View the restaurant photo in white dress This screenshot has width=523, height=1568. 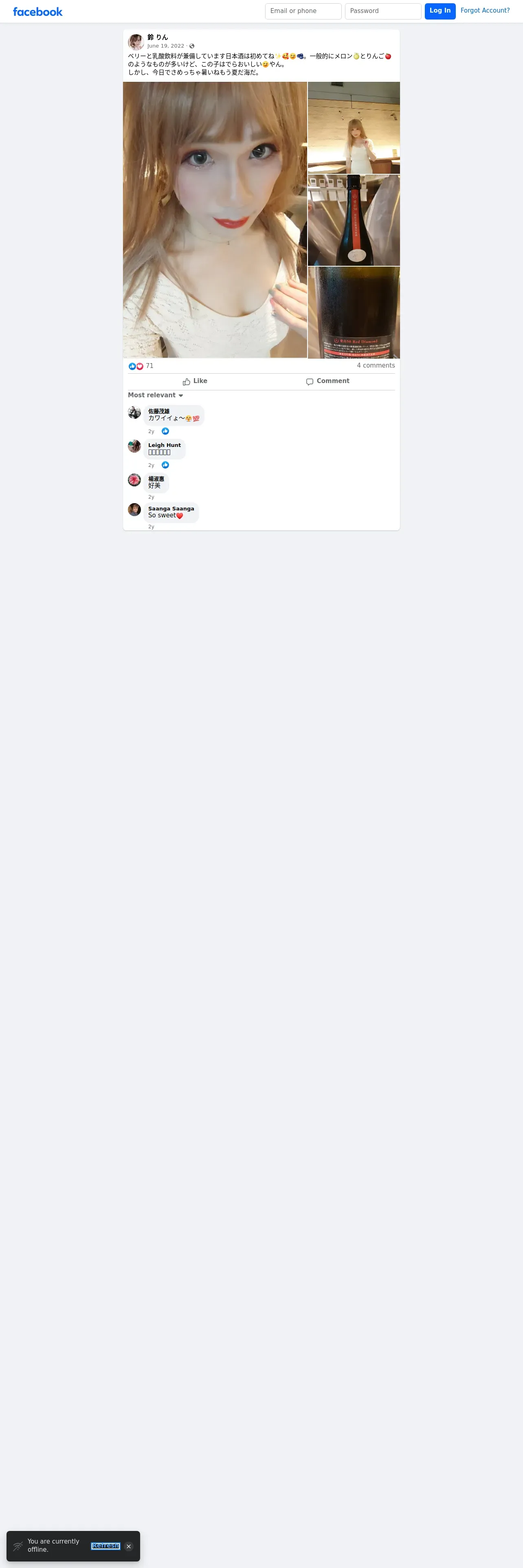coord(354,128)
